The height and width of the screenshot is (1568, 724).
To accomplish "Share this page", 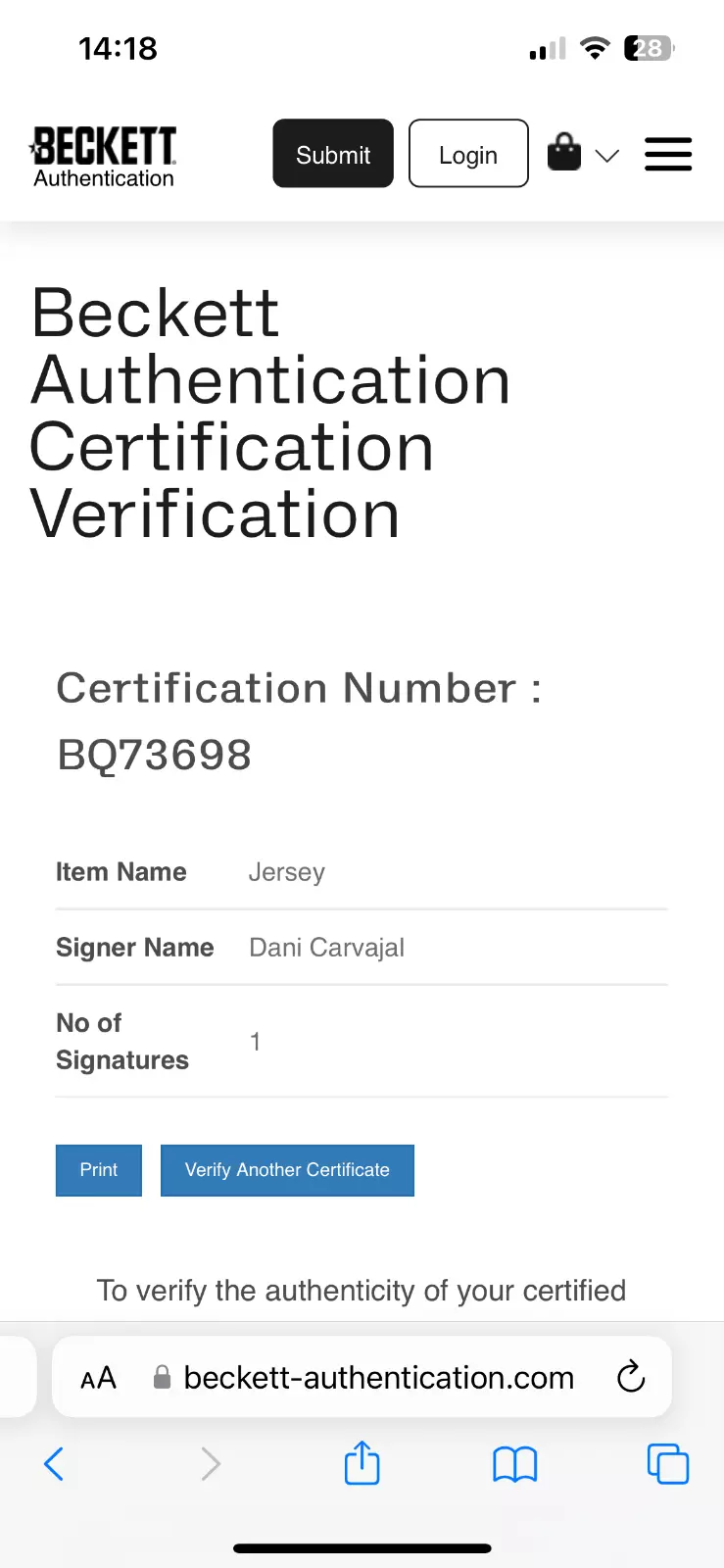I will pyautogui.click(x=362, y=1463).
